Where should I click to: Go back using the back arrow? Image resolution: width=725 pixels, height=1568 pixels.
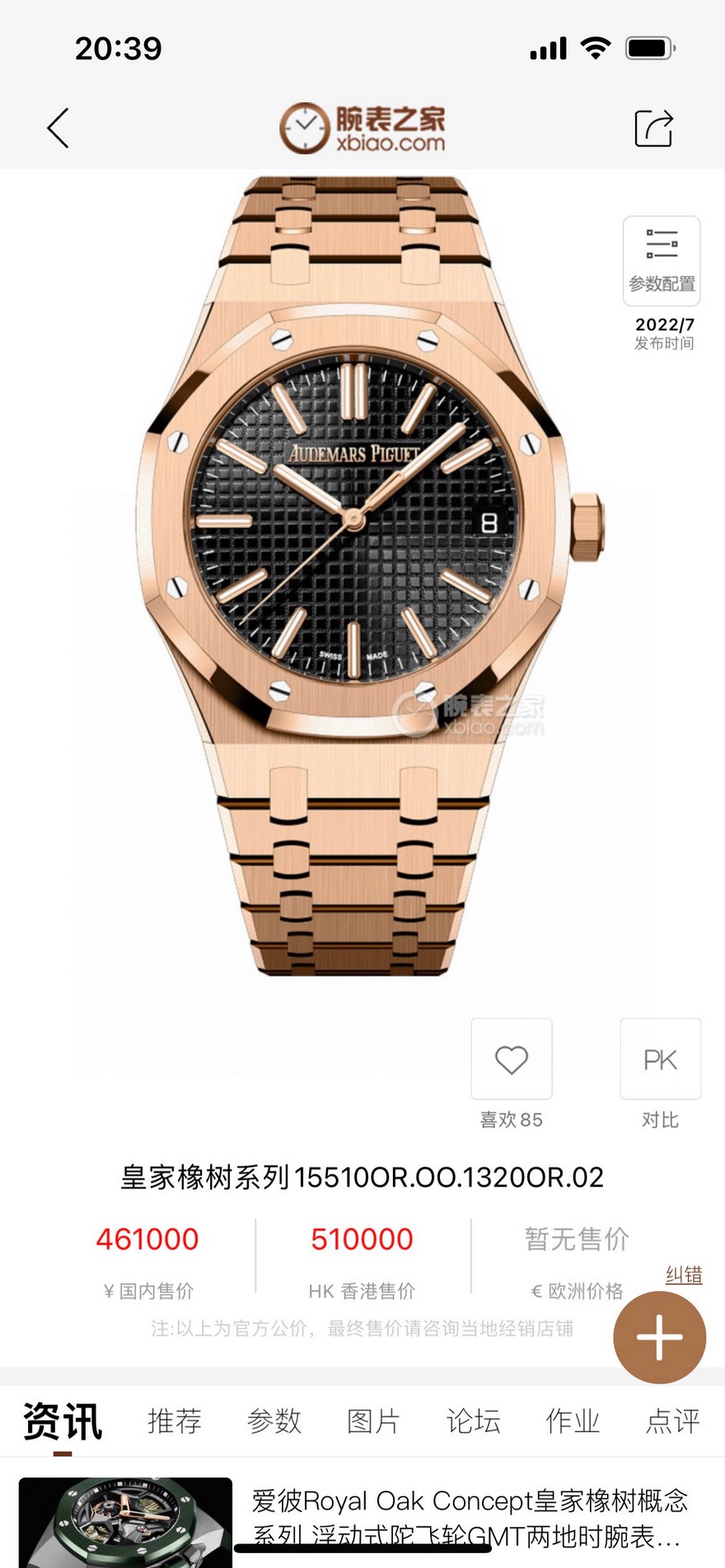pos(58,128)
